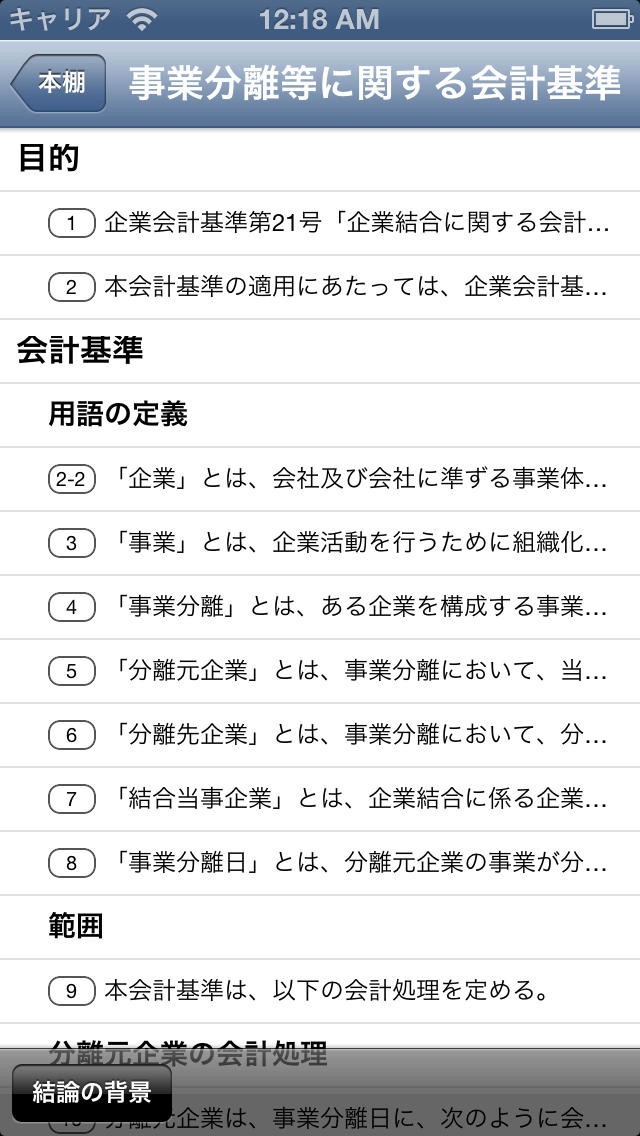Open paragraph 2 on 本会計基準の適用
Image resolution: width=640 pixels, height=1136 pixels.
[330, 288]
